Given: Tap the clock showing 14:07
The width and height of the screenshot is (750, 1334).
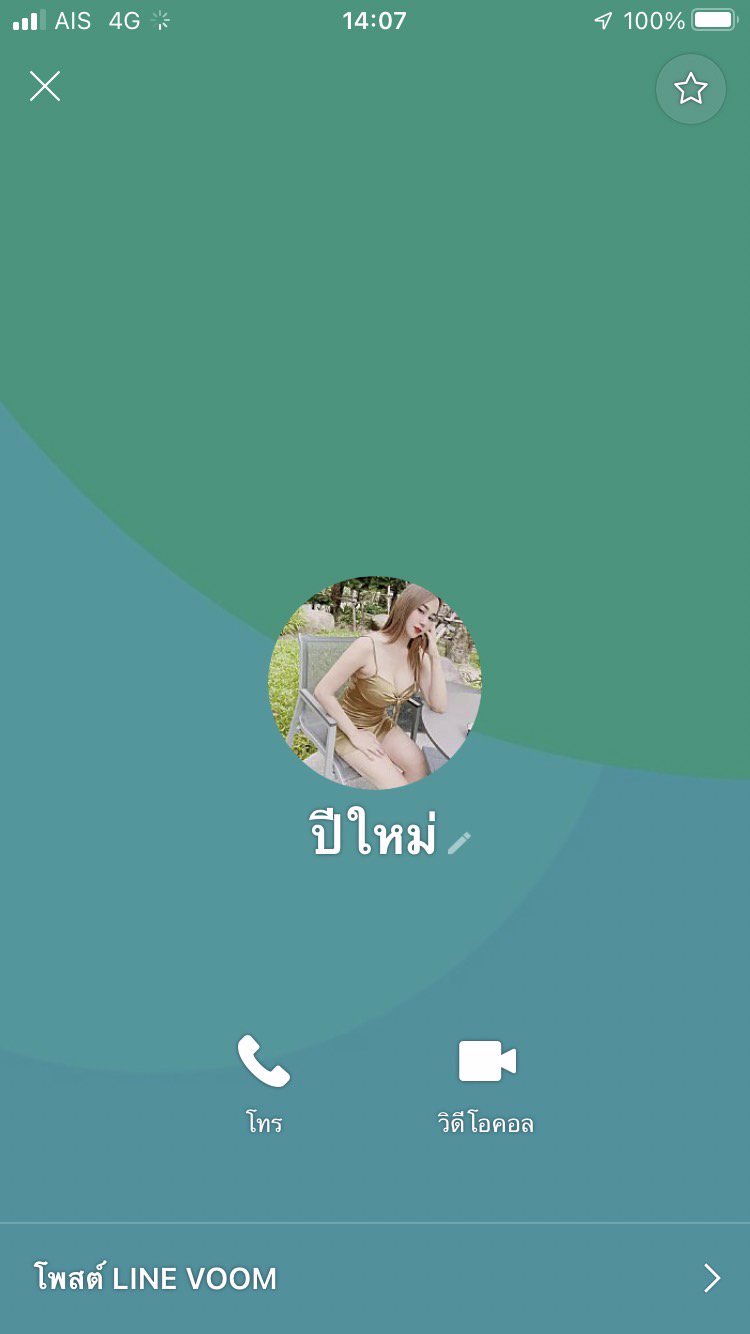Looking at the screenshot, I should [374, 20].
